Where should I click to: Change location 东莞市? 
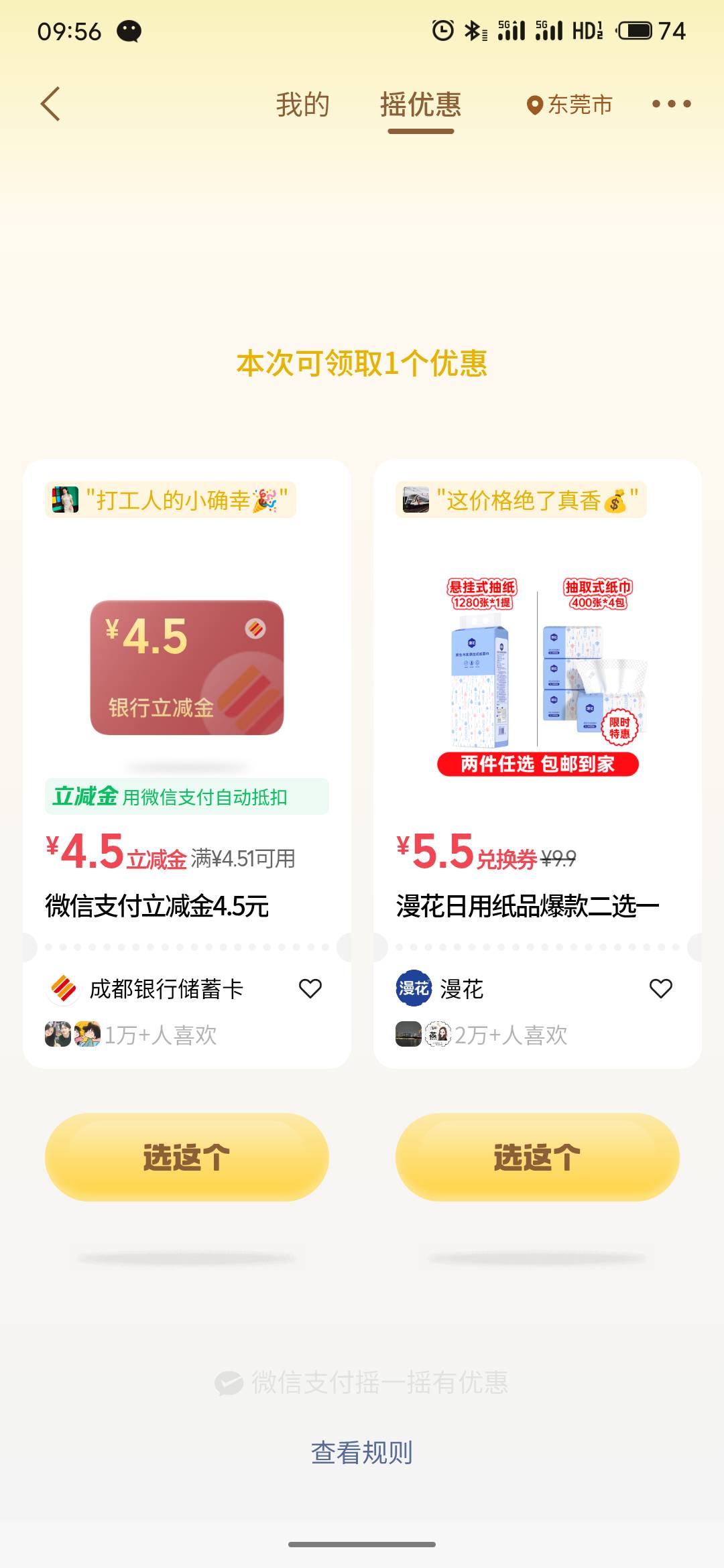pos(570,105)
